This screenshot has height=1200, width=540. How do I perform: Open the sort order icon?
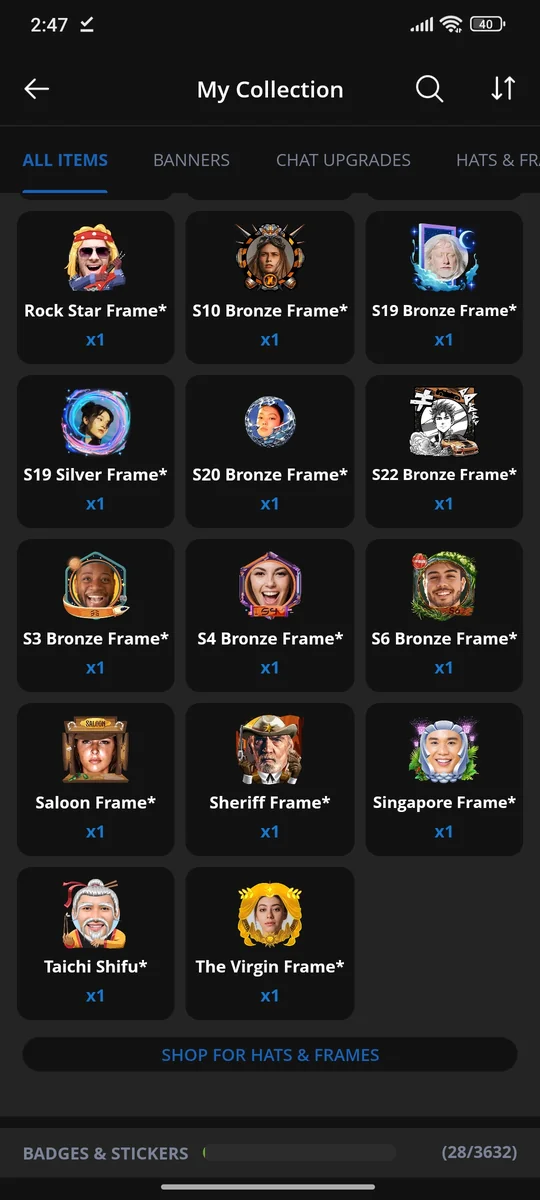coord(503,89)
